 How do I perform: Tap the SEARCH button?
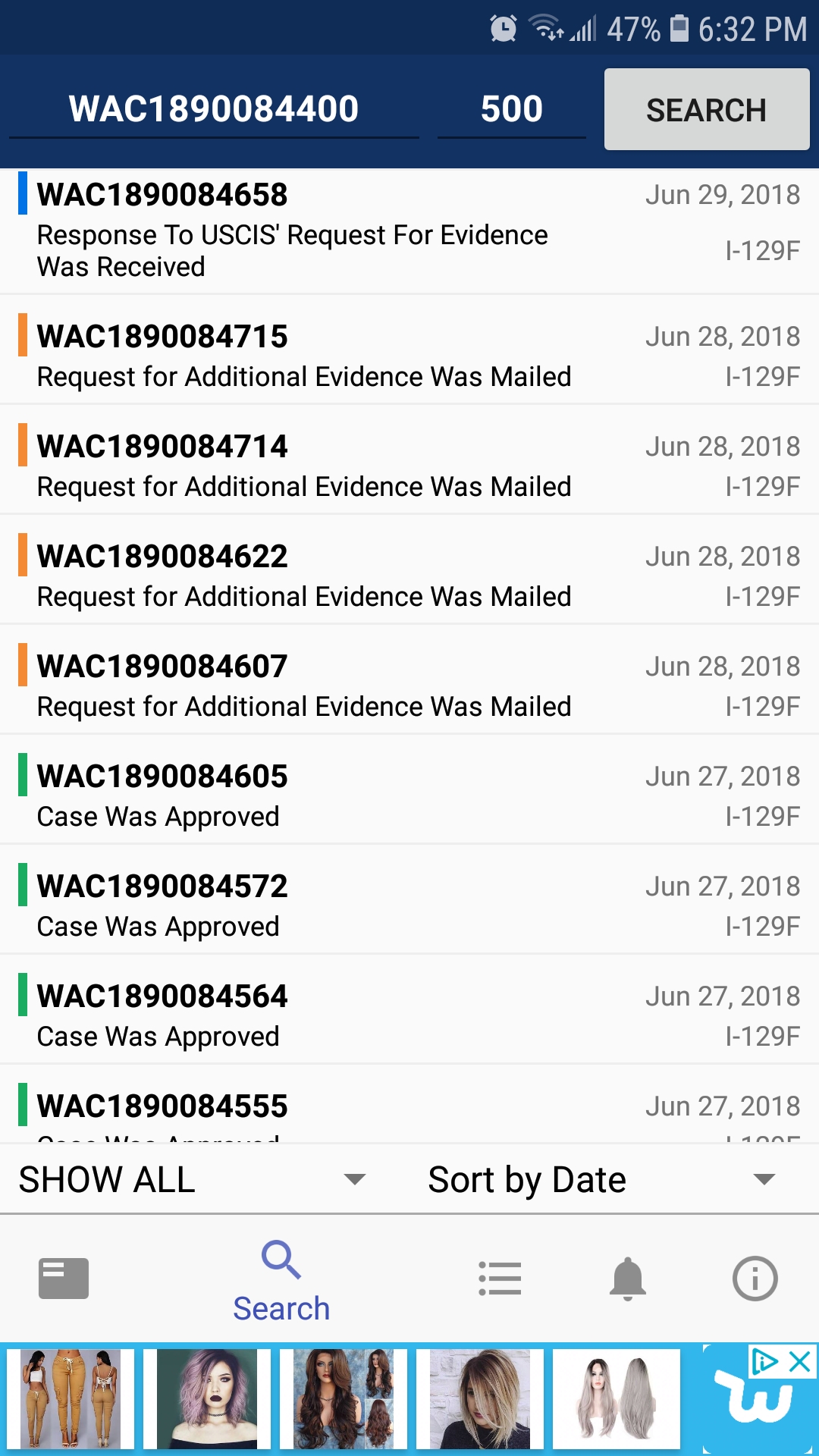(707, 109)
